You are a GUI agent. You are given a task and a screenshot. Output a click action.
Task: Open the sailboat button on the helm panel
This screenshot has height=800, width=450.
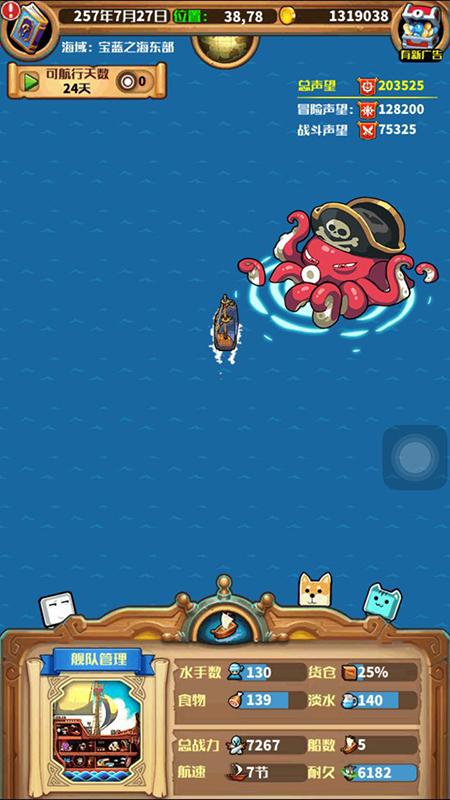(x=223, y=626)
